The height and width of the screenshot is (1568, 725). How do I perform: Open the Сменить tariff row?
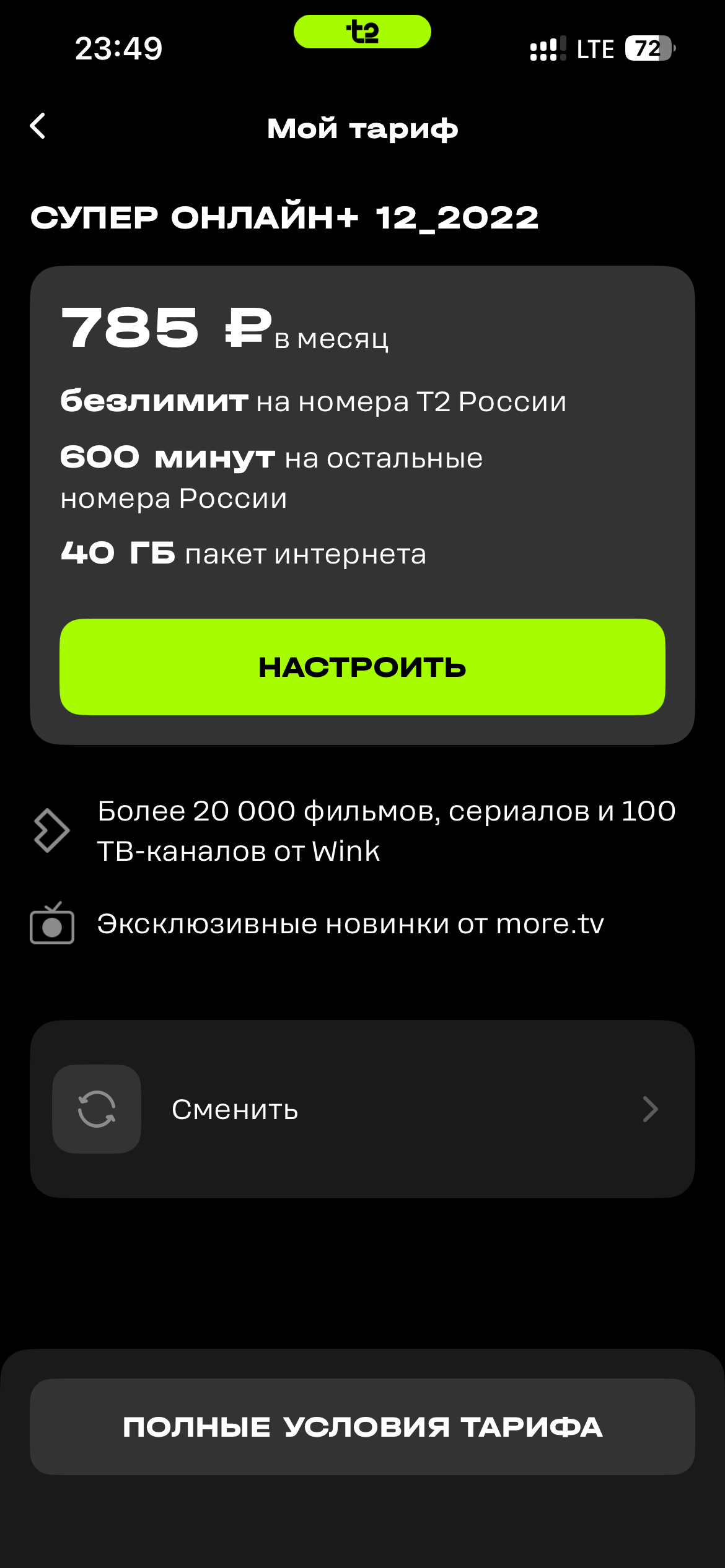[x=362, y=1109]
